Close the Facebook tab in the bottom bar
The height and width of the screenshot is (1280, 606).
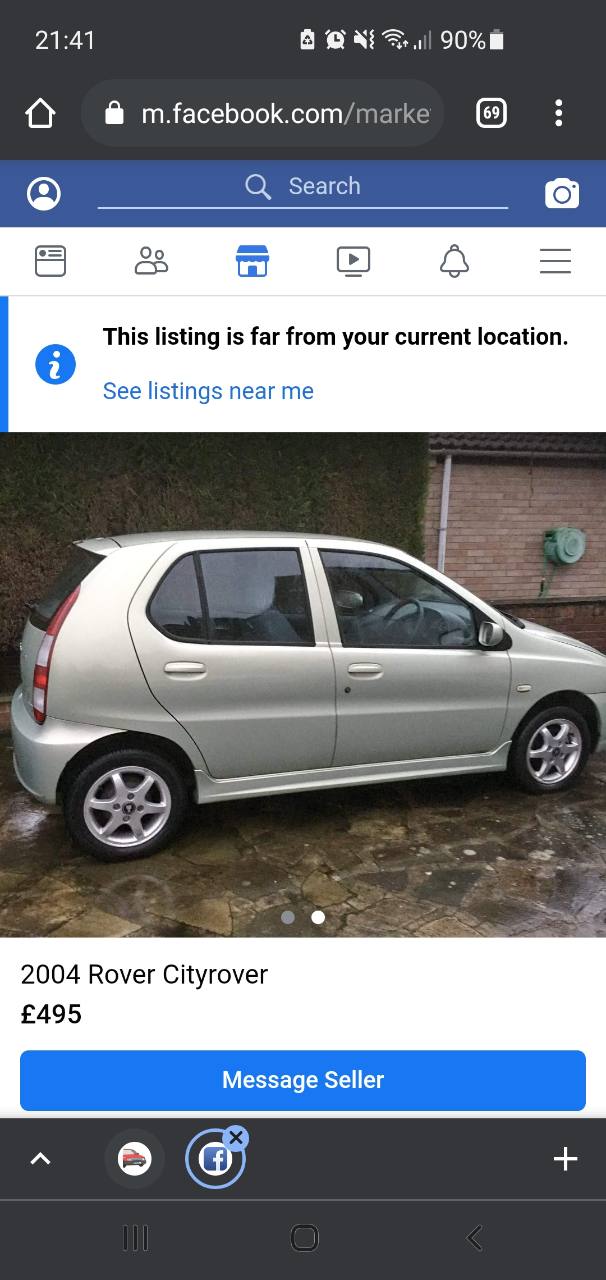coord(236,1137)
